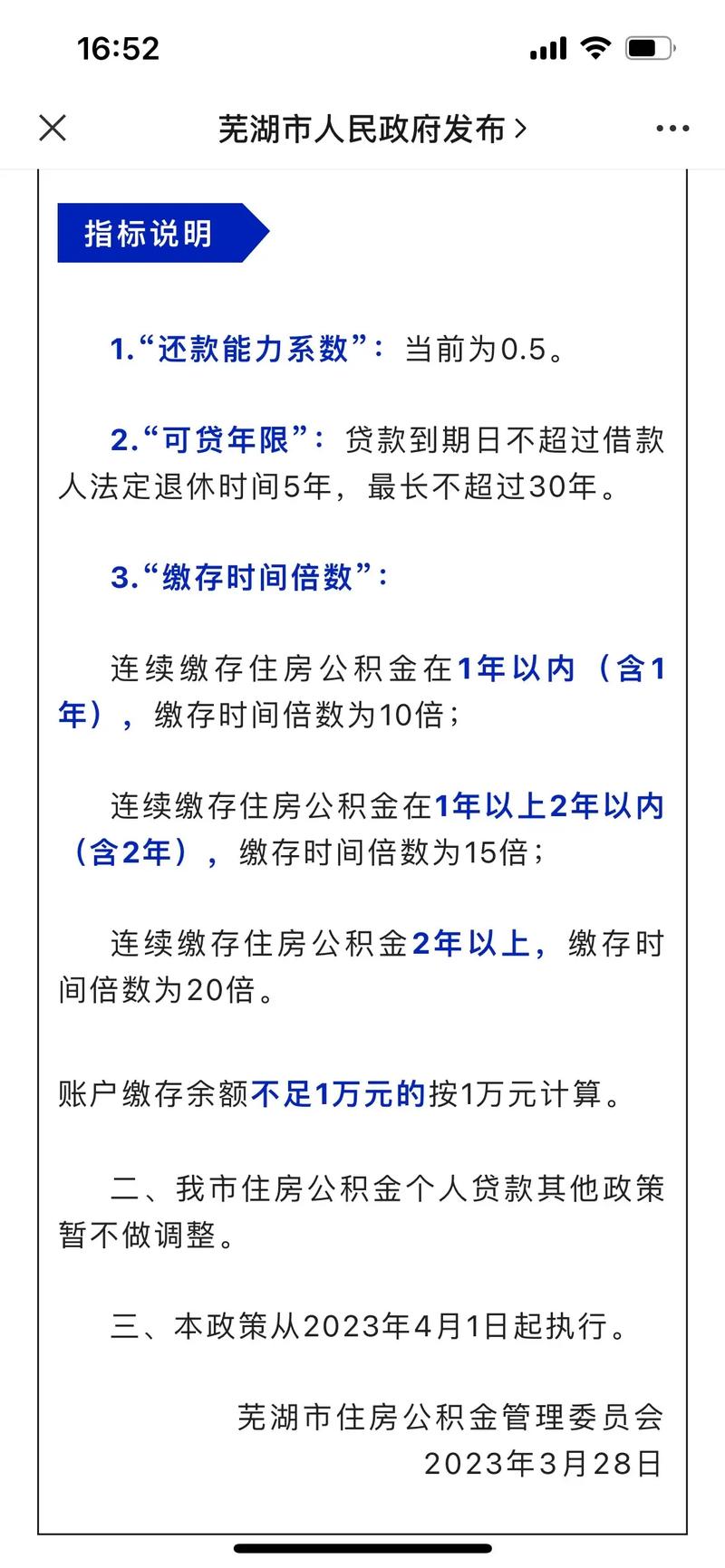Screen dimensions: 725x1568
Task: Open the three-dot more menu
Action: pos(672,129)
